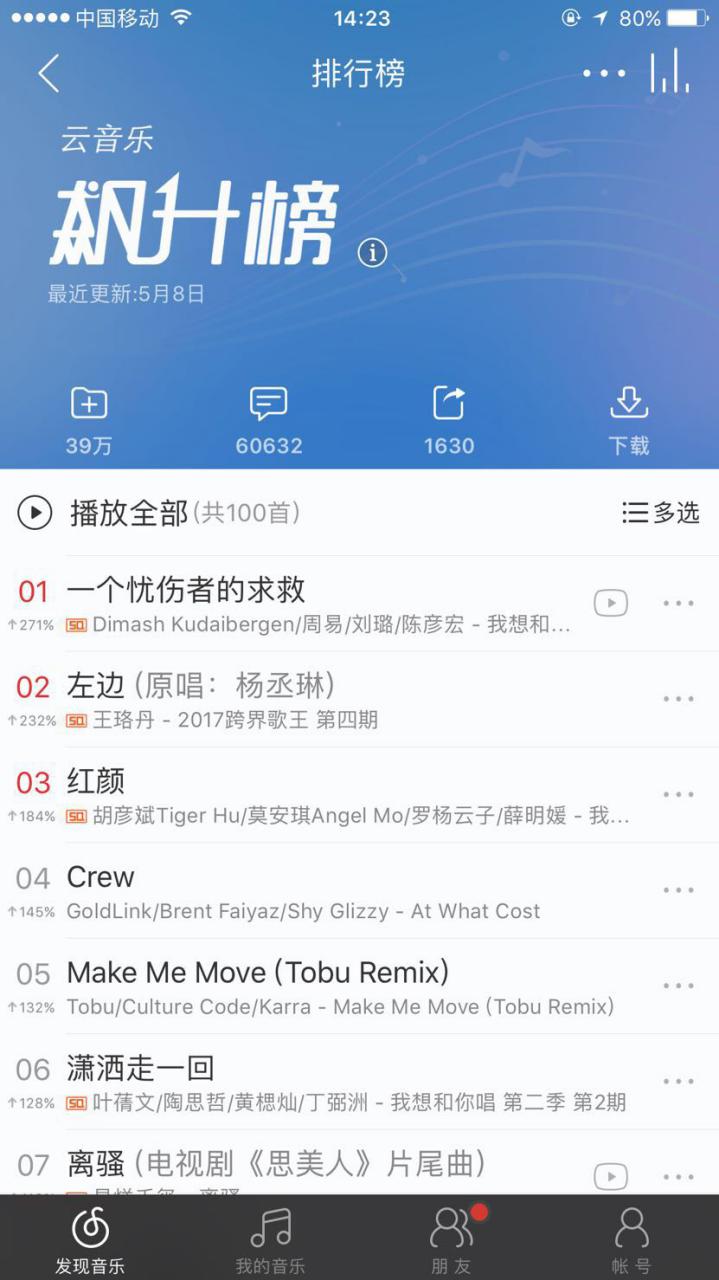Share this chart via the 1630 icon
Image resolution: width=719 pixels, height=1280 pixels.
click(x=449, y=421)
